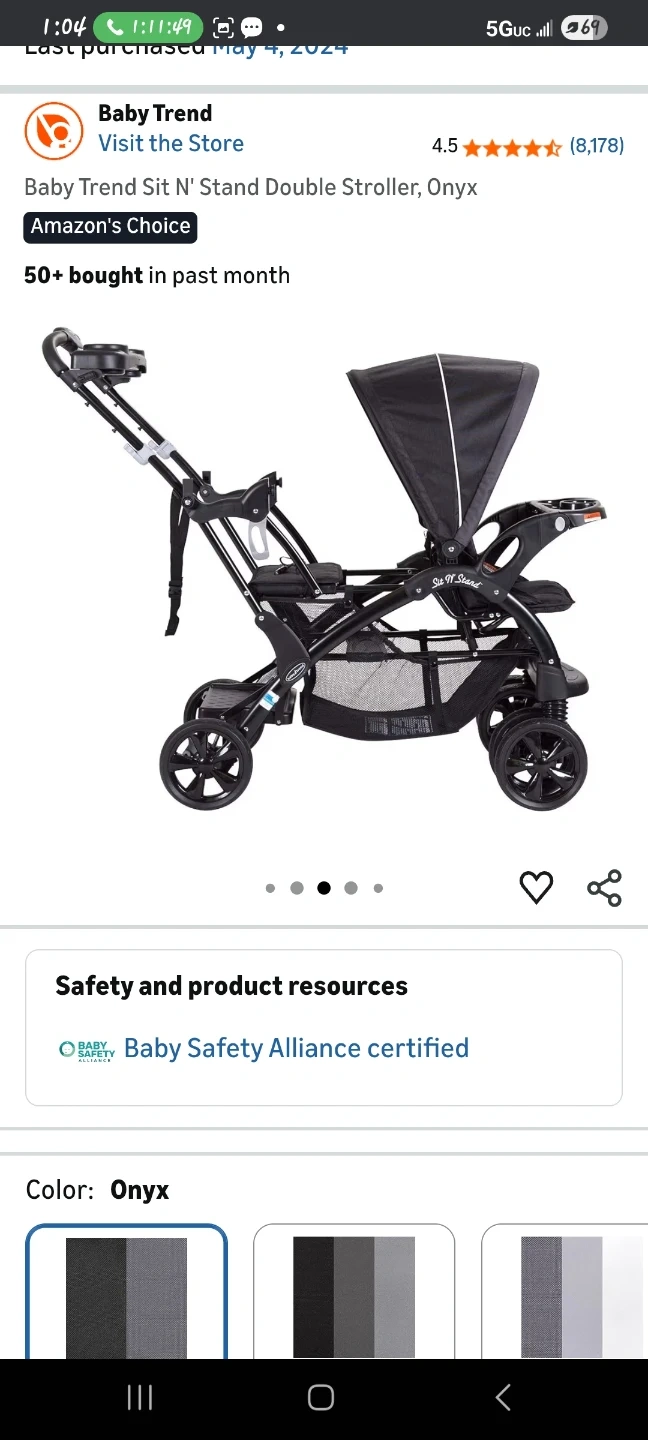Viewport: 648px width, 1440px height.
Task: Open the 8,178 customer ratings
Action: pos(596,146)
